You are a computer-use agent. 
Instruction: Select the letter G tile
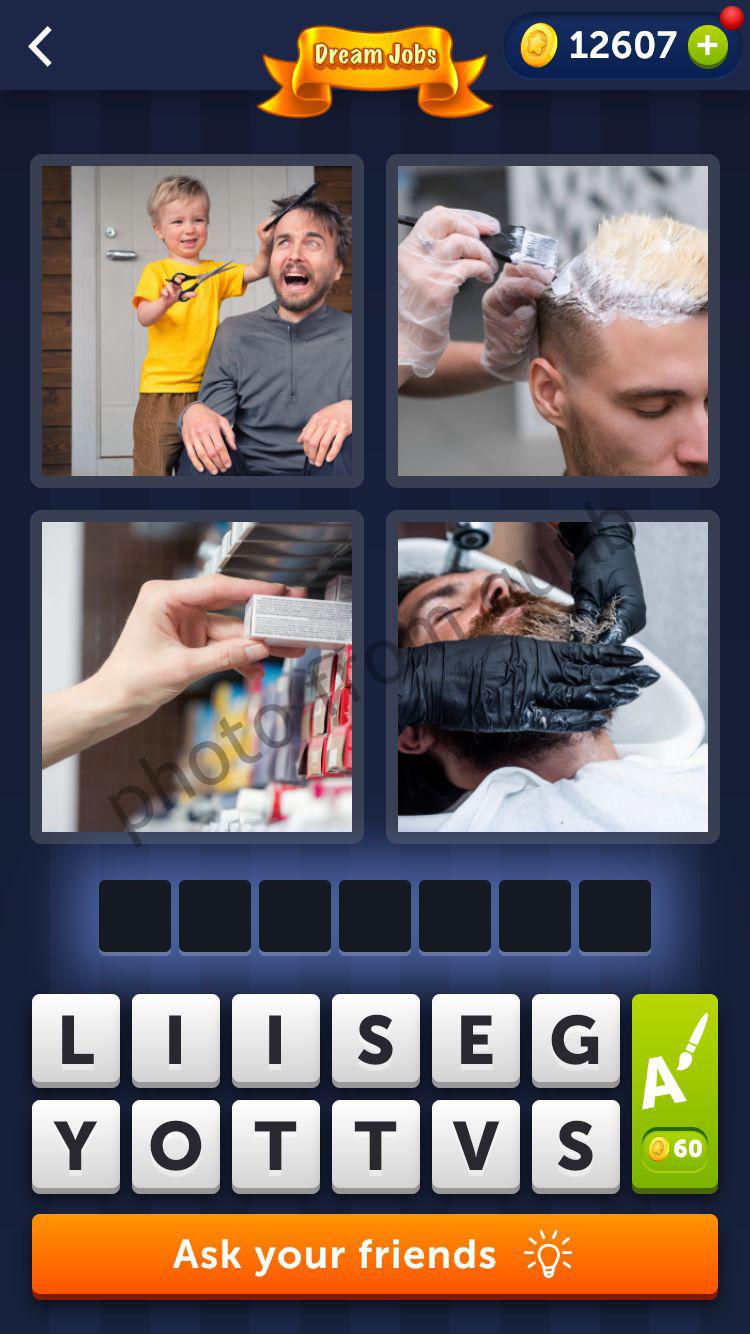click(x=576, y=1040)
